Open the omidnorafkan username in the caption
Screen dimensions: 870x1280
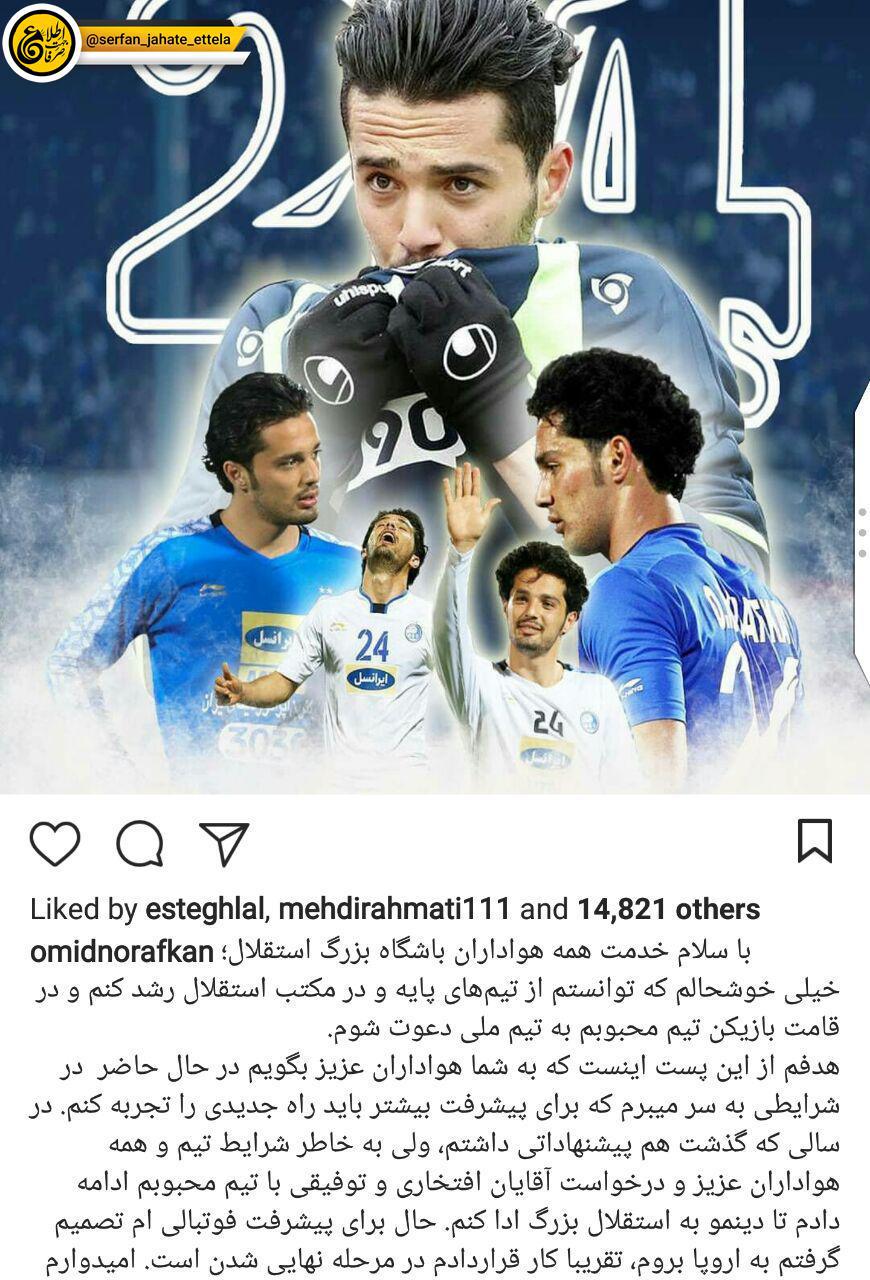click(x=122, y=950)
